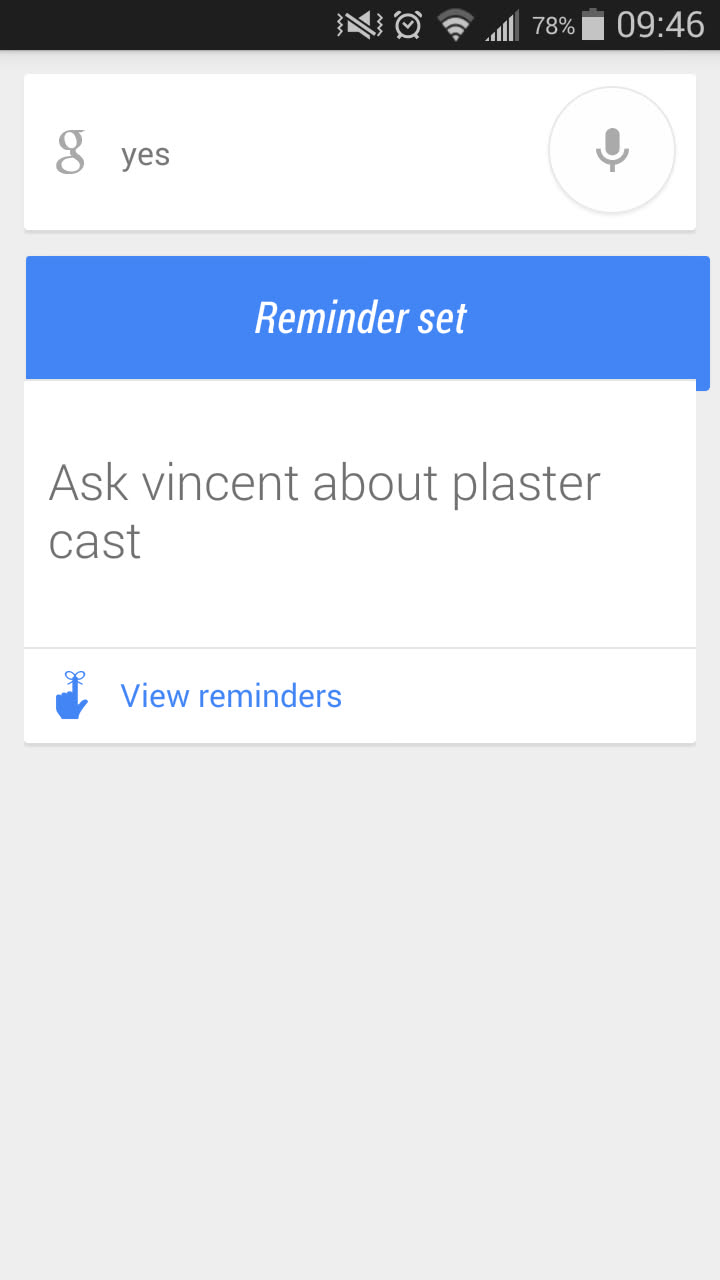Screen dimensions: 720x1280
Task: Tap the microphone voice search button
Action: point(611,151)
